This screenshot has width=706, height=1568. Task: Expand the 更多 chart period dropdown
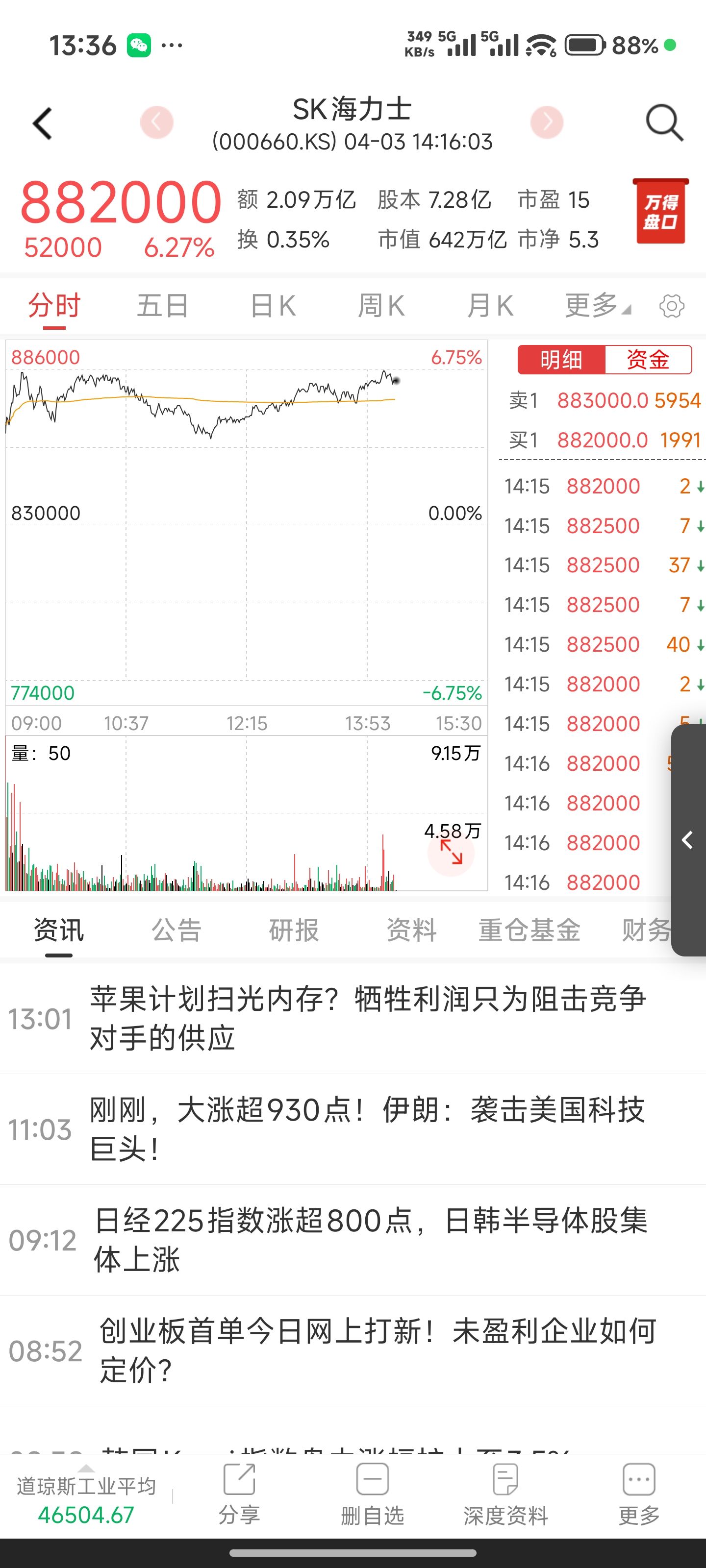597,306
